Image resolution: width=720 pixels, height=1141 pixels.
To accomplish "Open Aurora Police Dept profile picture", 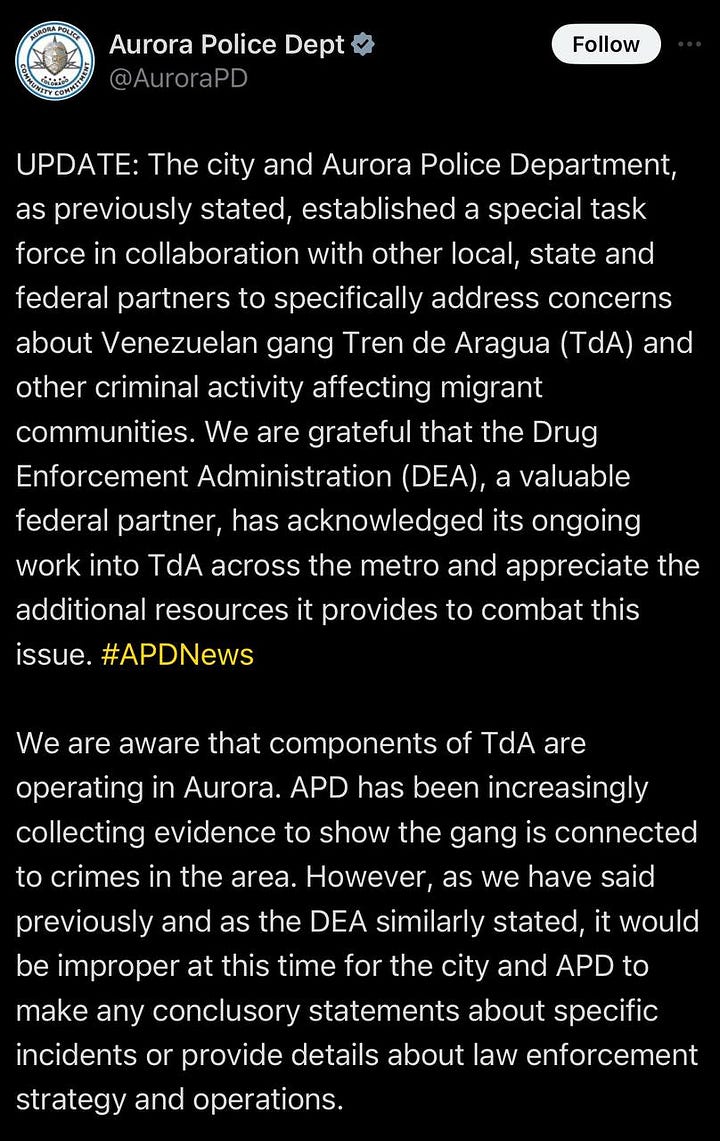I will tap(54, 59).
